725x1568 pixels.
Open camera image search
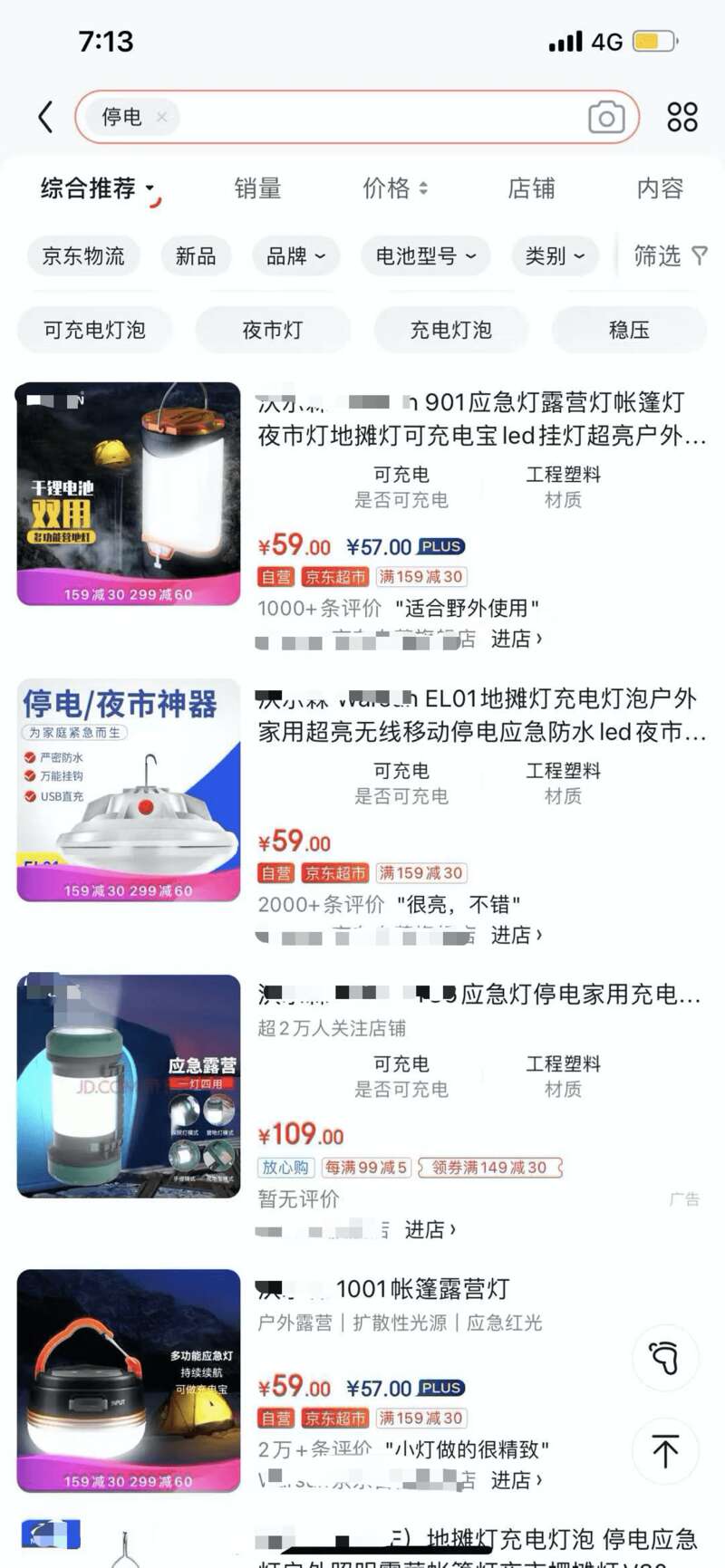point(605,117)
